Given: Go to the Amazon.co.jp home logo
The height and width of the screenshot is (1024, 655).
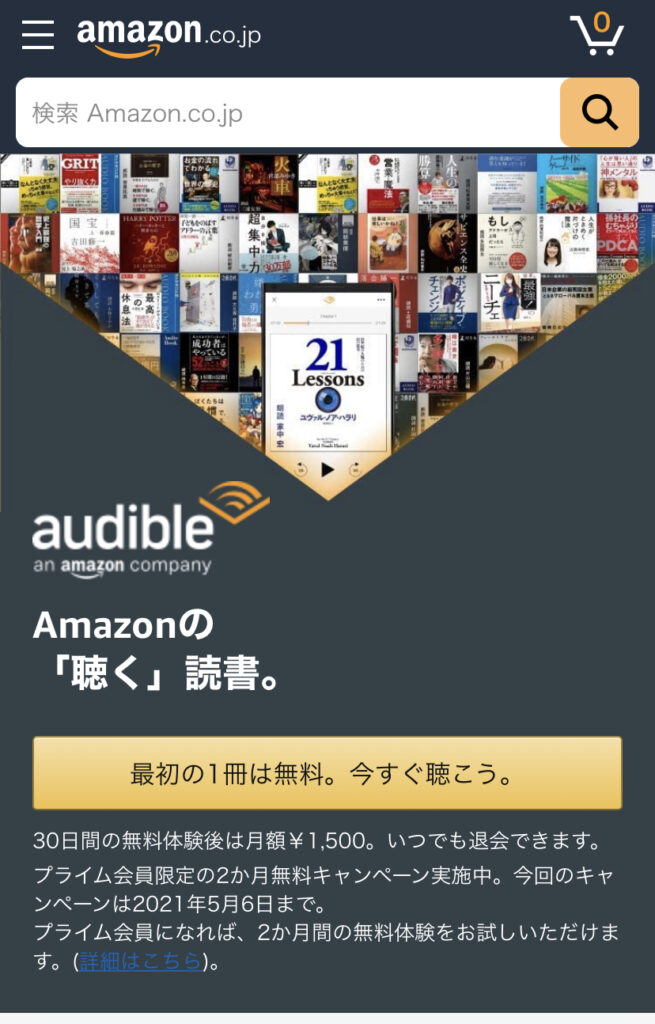Looking at the screenshot, I should pos(169,36).
